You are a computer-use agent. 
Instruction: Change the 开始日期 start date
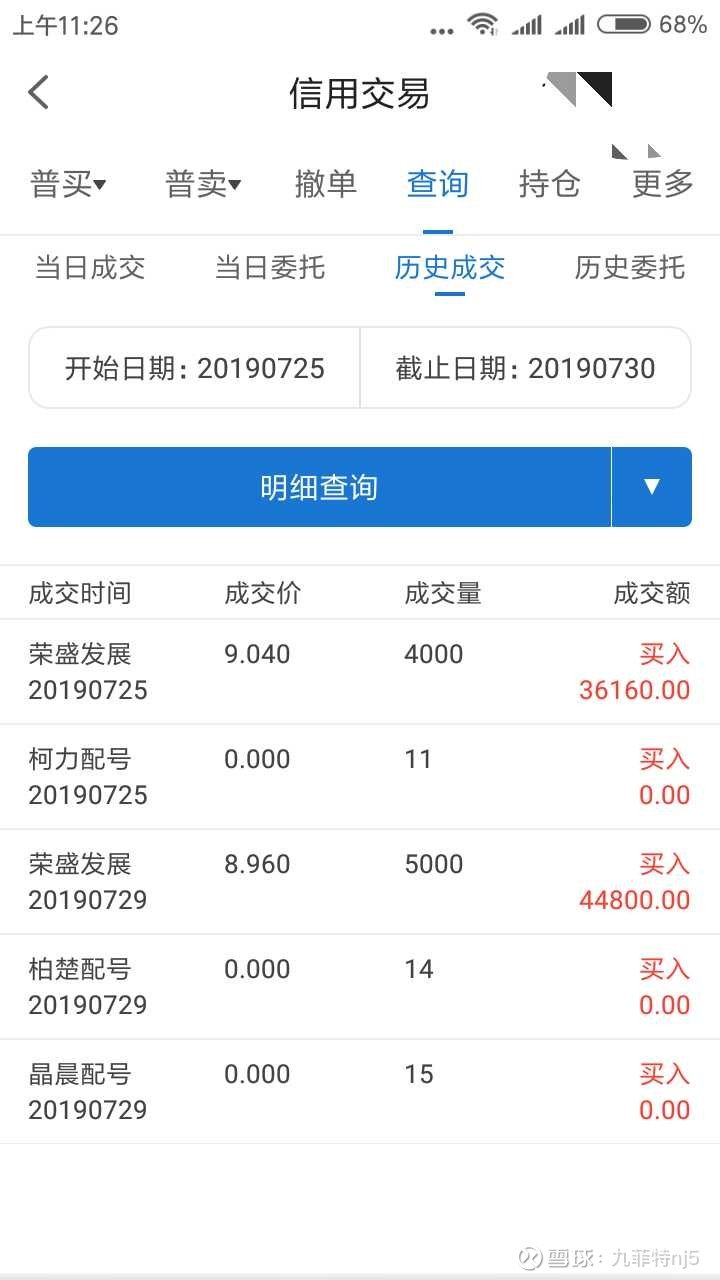[x=195, y=368]
